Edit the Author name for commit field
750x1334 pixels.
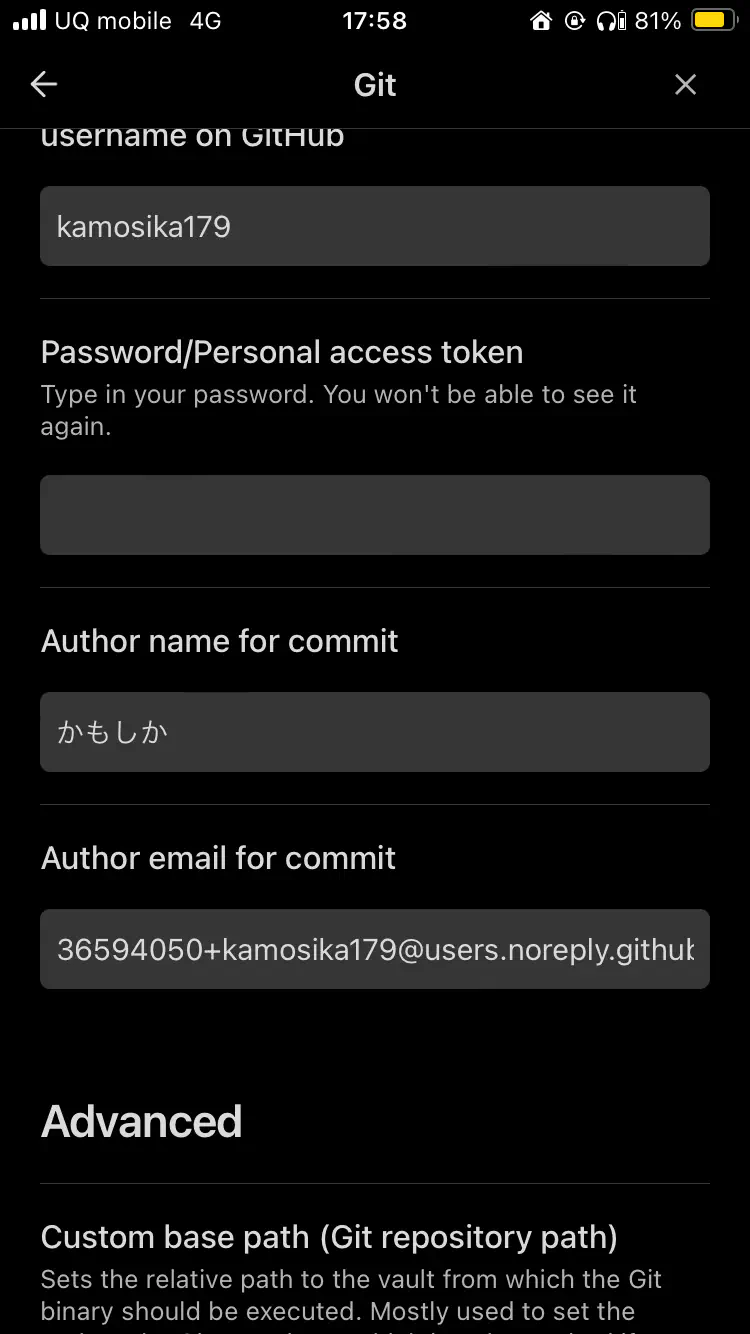pos(375,732)
